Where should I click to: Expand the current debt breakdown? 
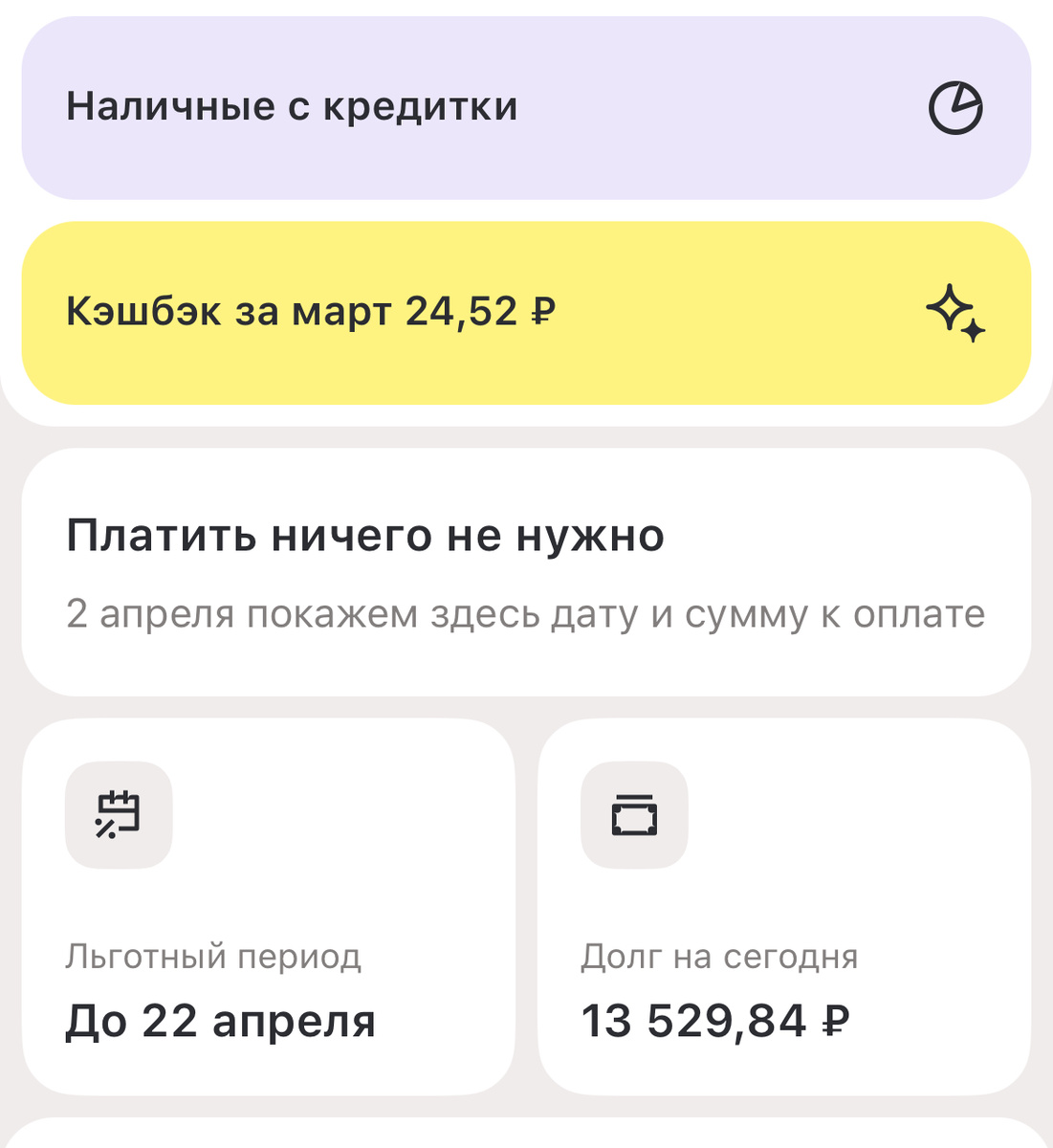[x=784, y=909]
